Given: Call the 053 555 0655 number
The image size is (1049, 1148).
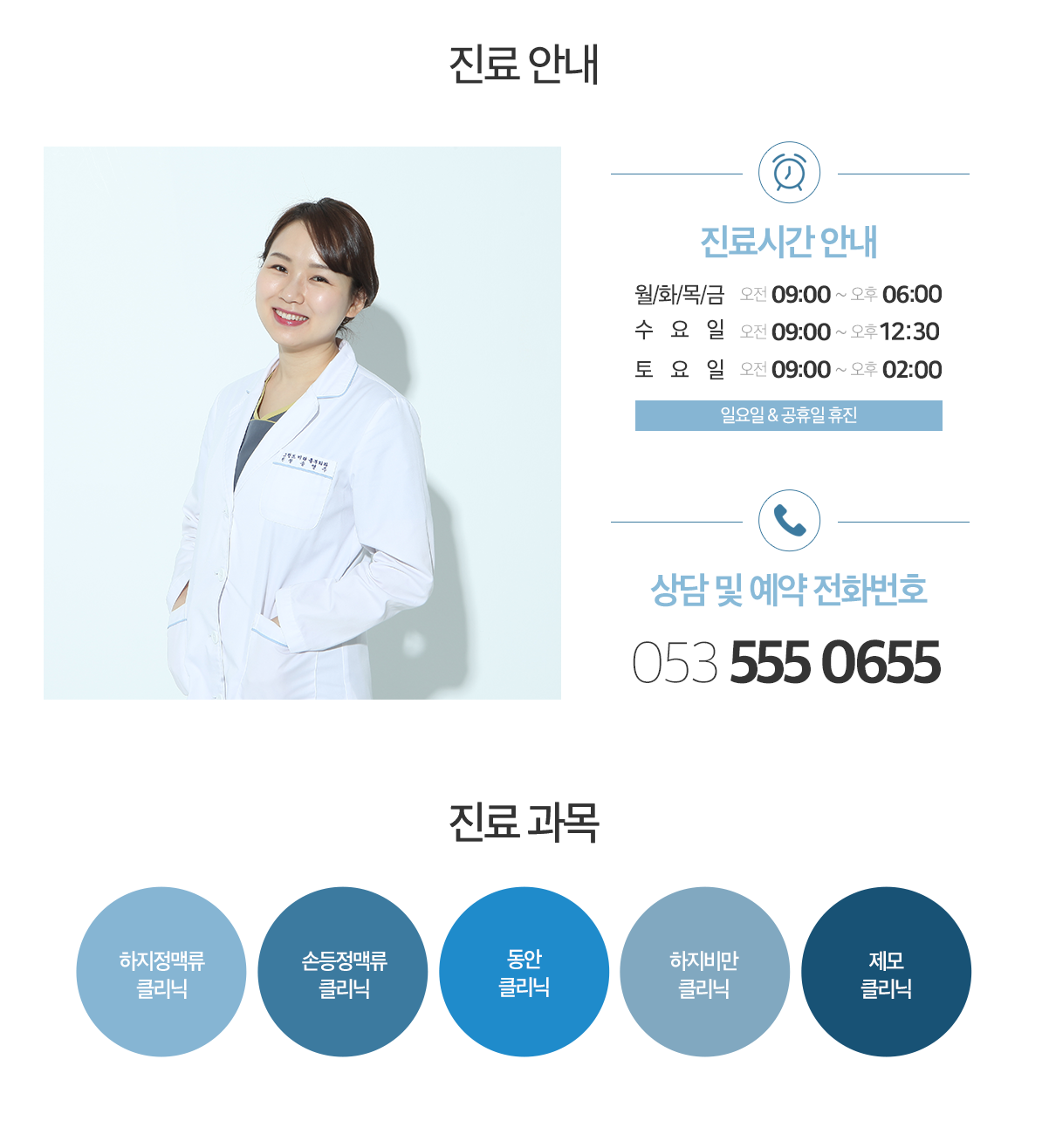Looking at the screenshot, I should (787, 662).
